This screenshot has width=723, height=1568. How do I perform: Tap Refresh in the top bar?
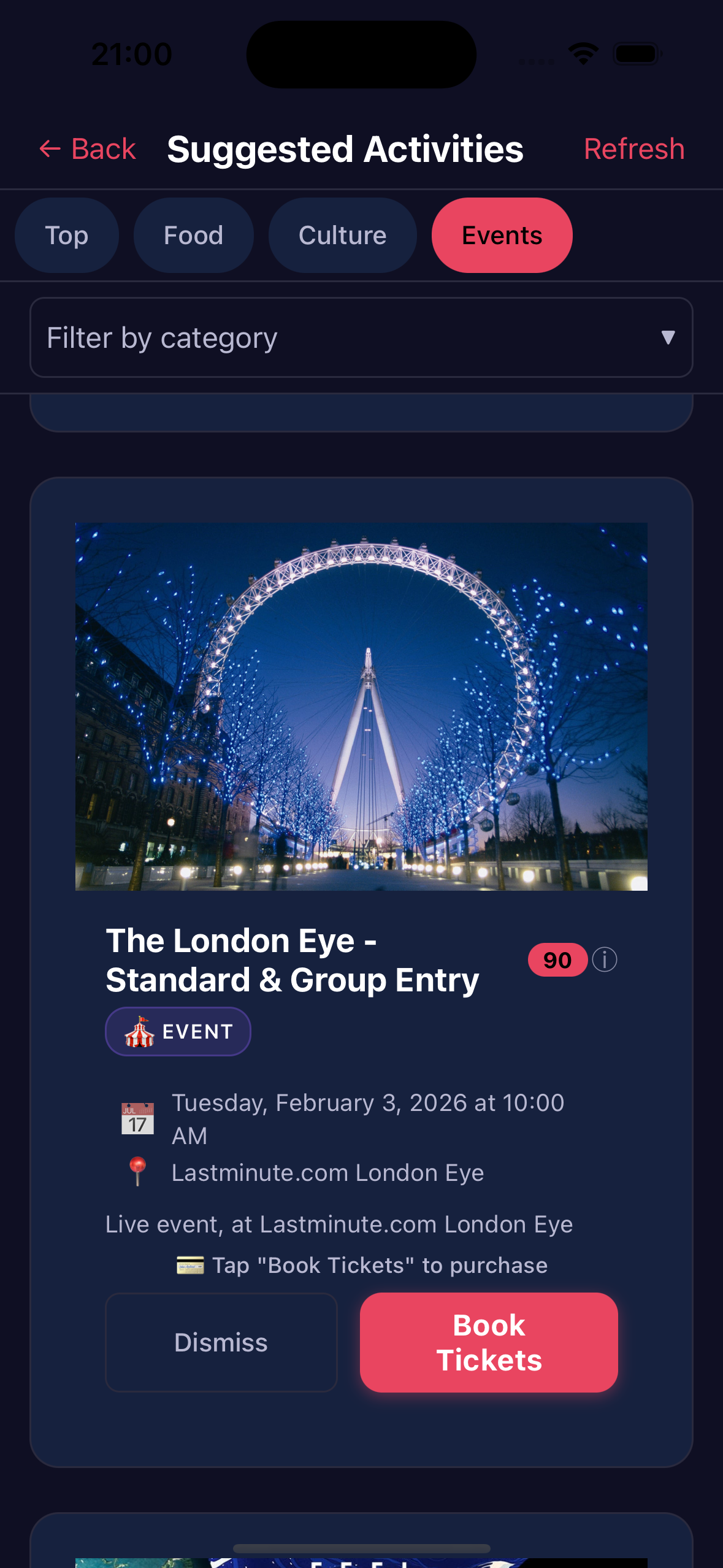[x=635, y=149]
